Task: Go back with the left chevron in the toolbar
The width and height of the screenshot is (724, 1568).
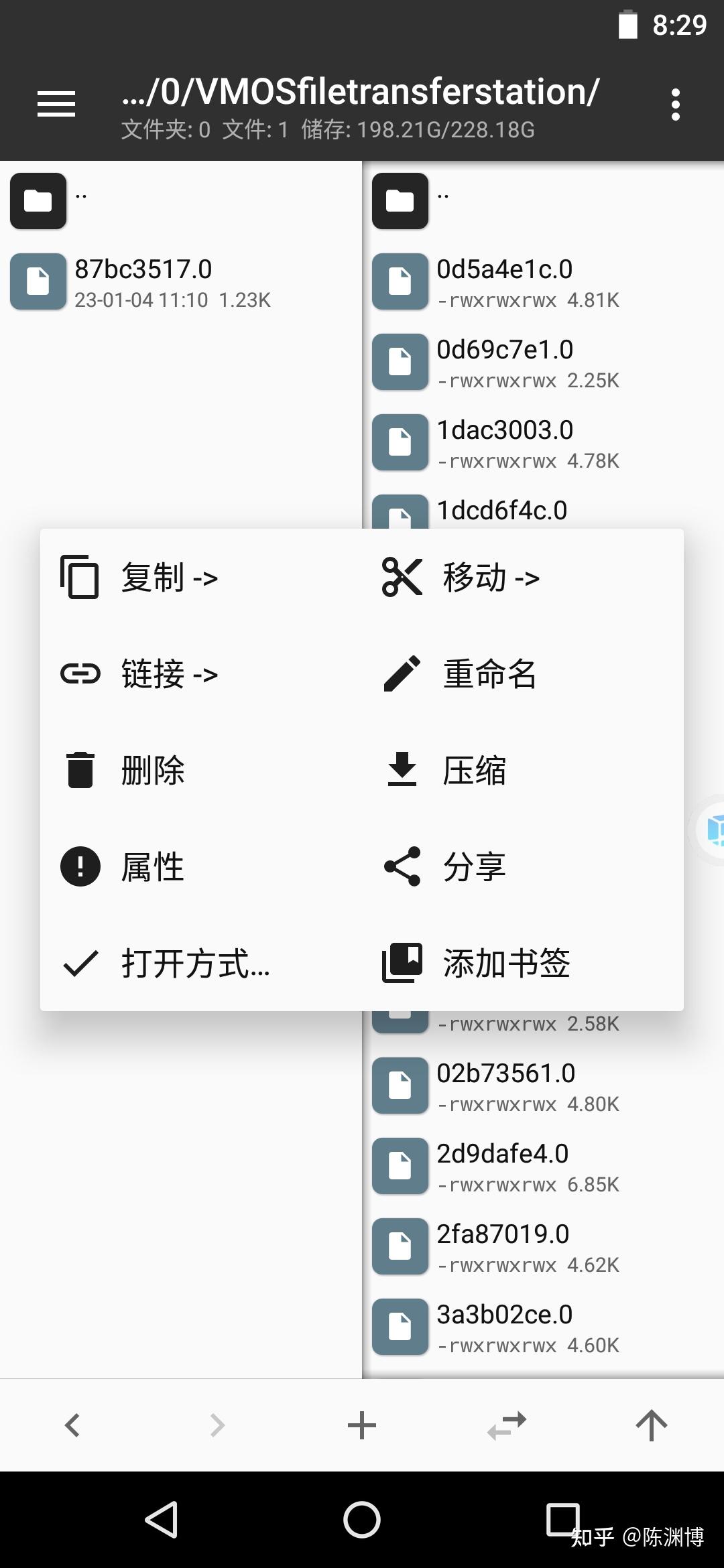Action: (72, 1425)
